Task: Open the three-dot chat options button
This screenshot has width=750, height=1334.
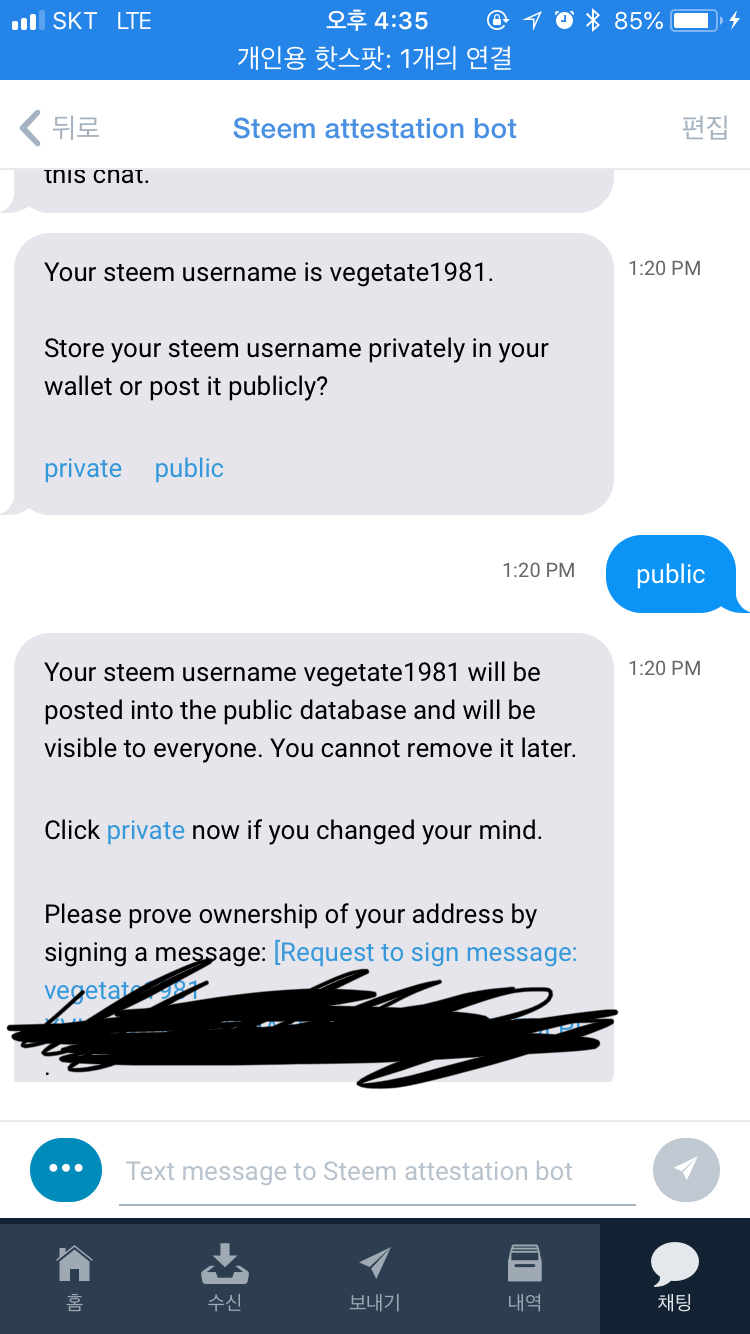Action: [66, 1169]
